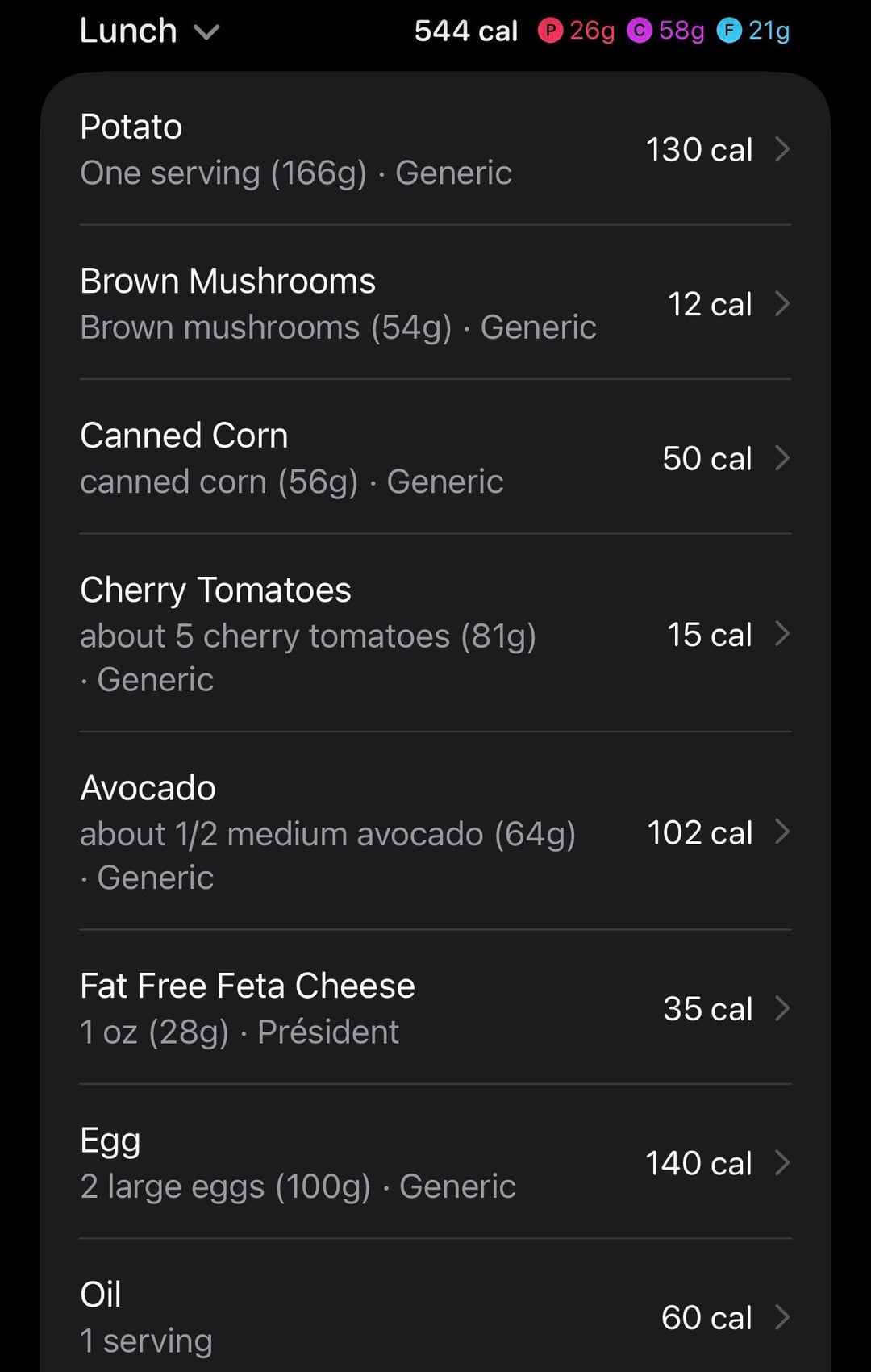Tap the Oil serving entry
The height and width of the screenshot is (1372, 871).
coord(435,1316)
